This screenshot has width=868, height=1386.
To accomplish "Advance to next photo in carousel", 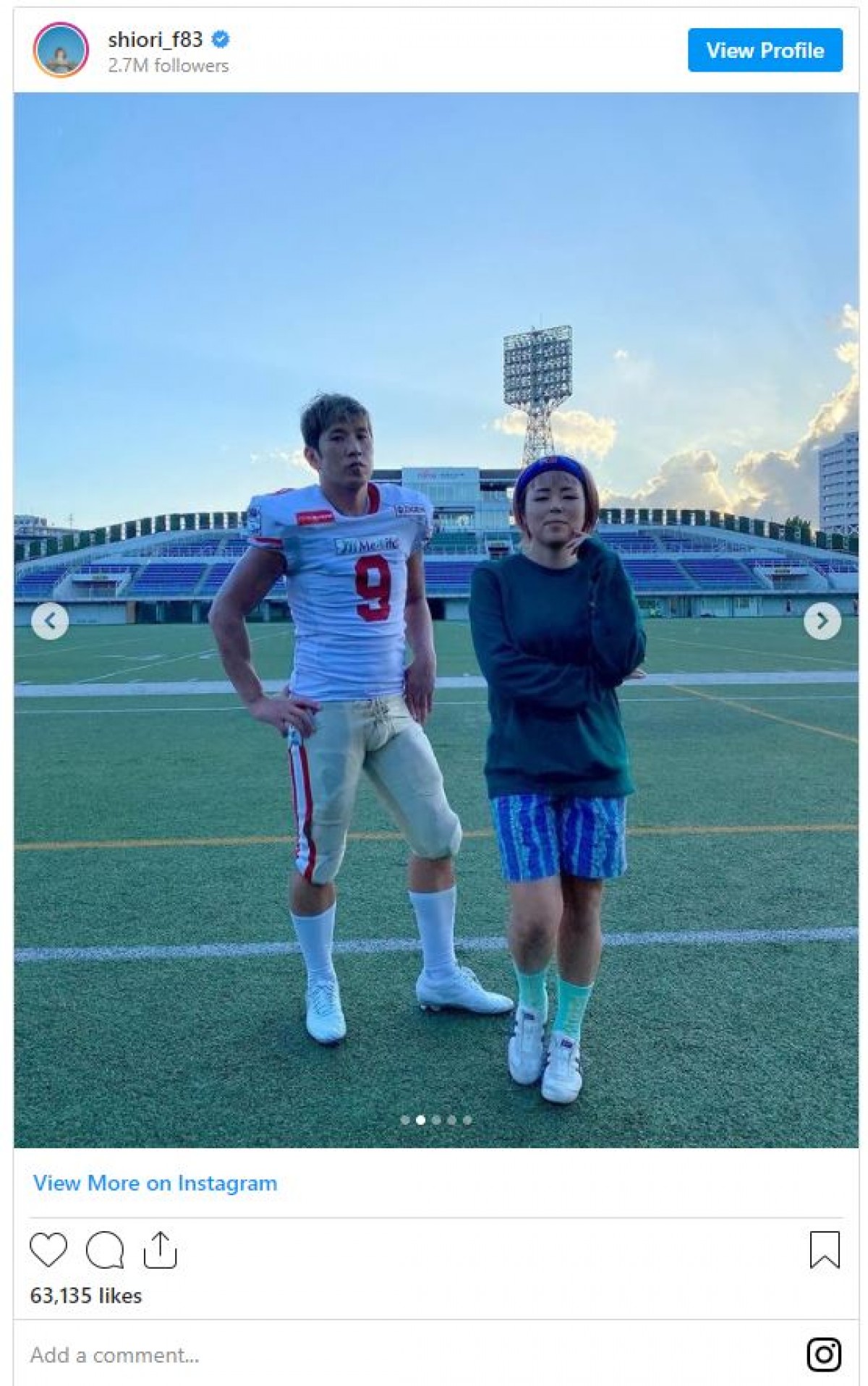I will click(x=822, y=621).
